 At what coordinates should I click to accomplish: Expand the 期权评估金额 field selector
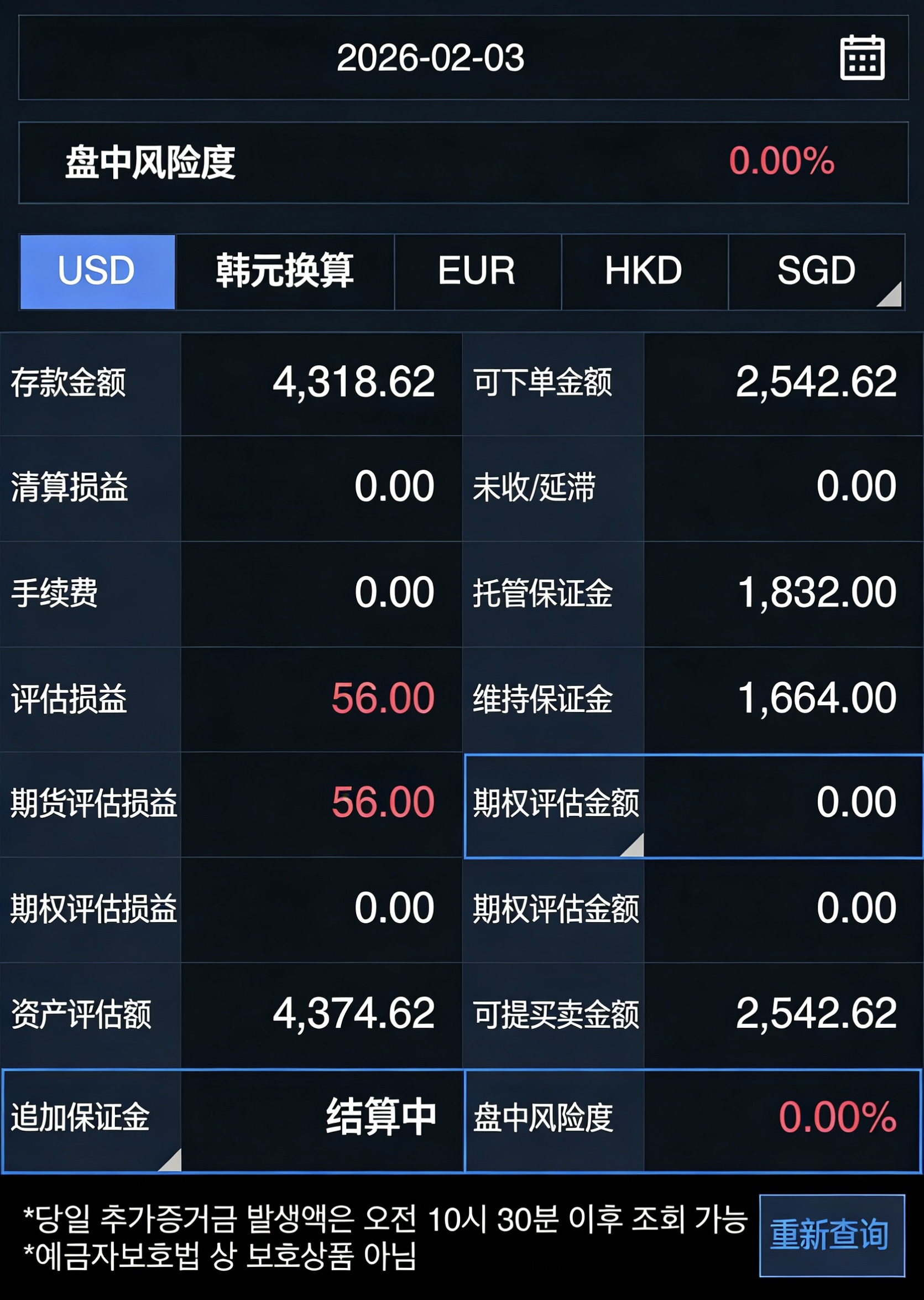(x=555, y=805)
